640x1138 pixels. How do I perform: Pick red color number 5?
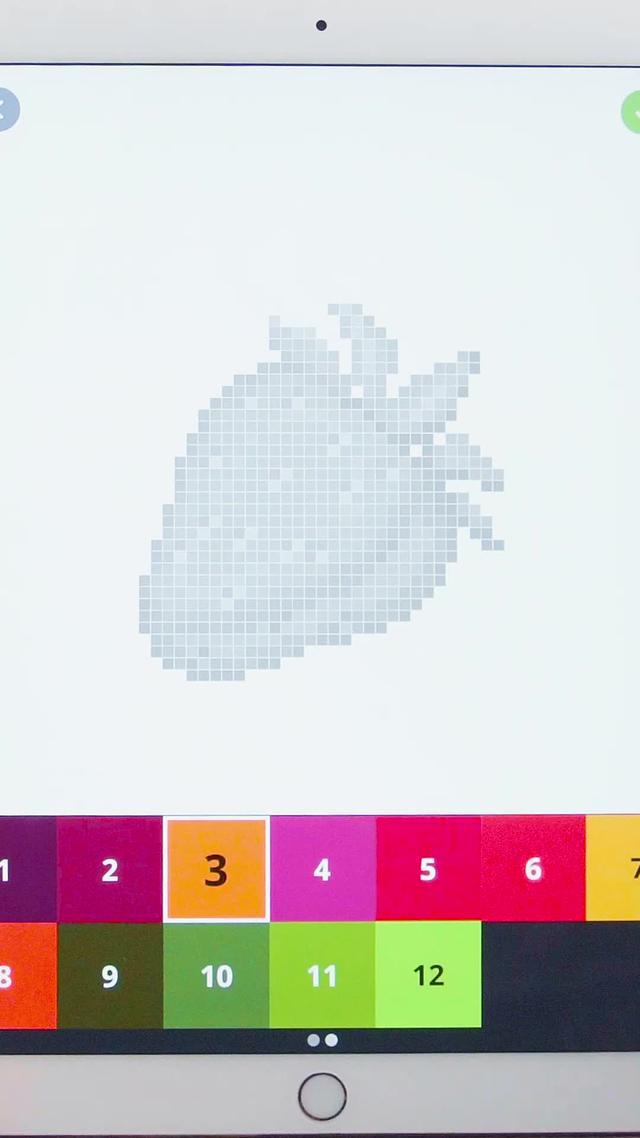(x=428, y=869)
